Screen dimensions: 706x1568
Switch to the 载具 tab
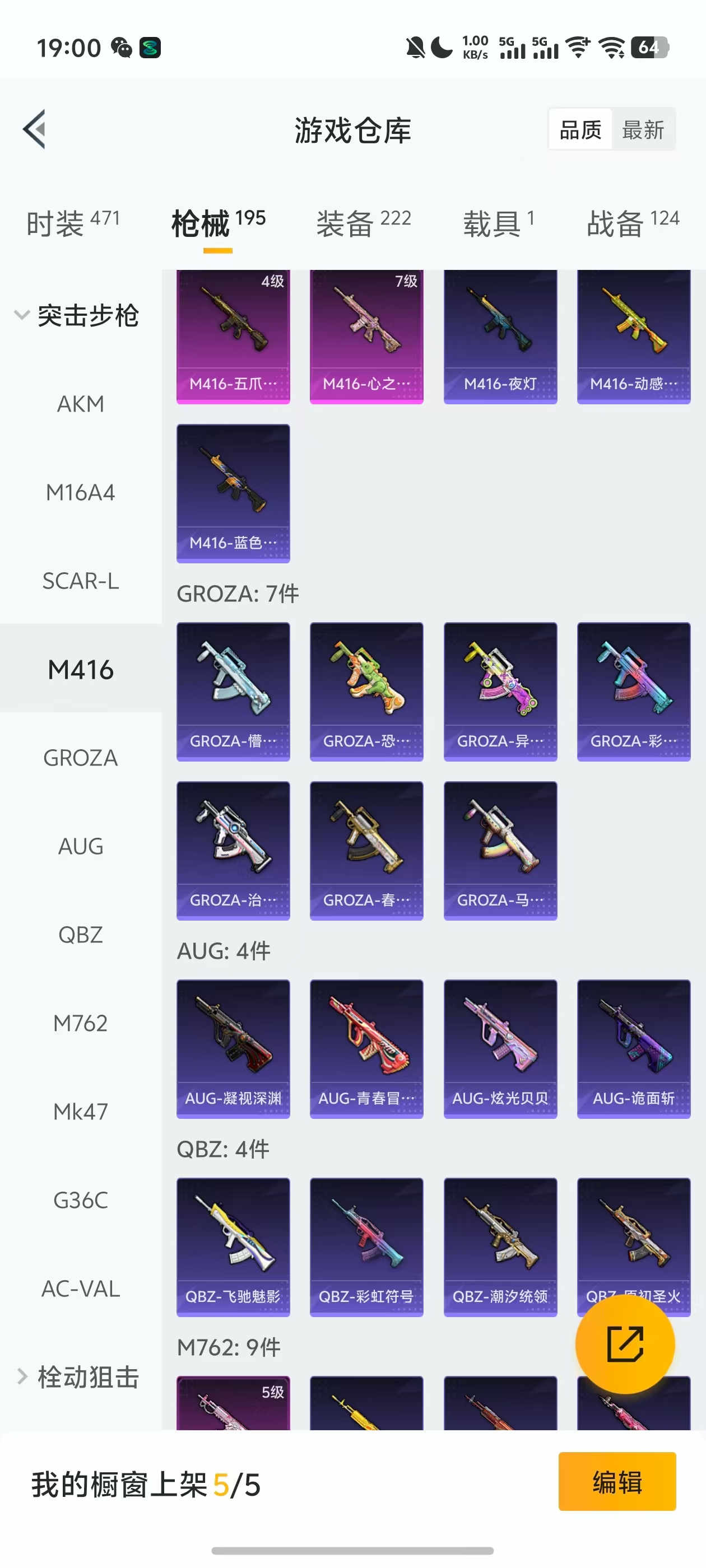[498, 223]
